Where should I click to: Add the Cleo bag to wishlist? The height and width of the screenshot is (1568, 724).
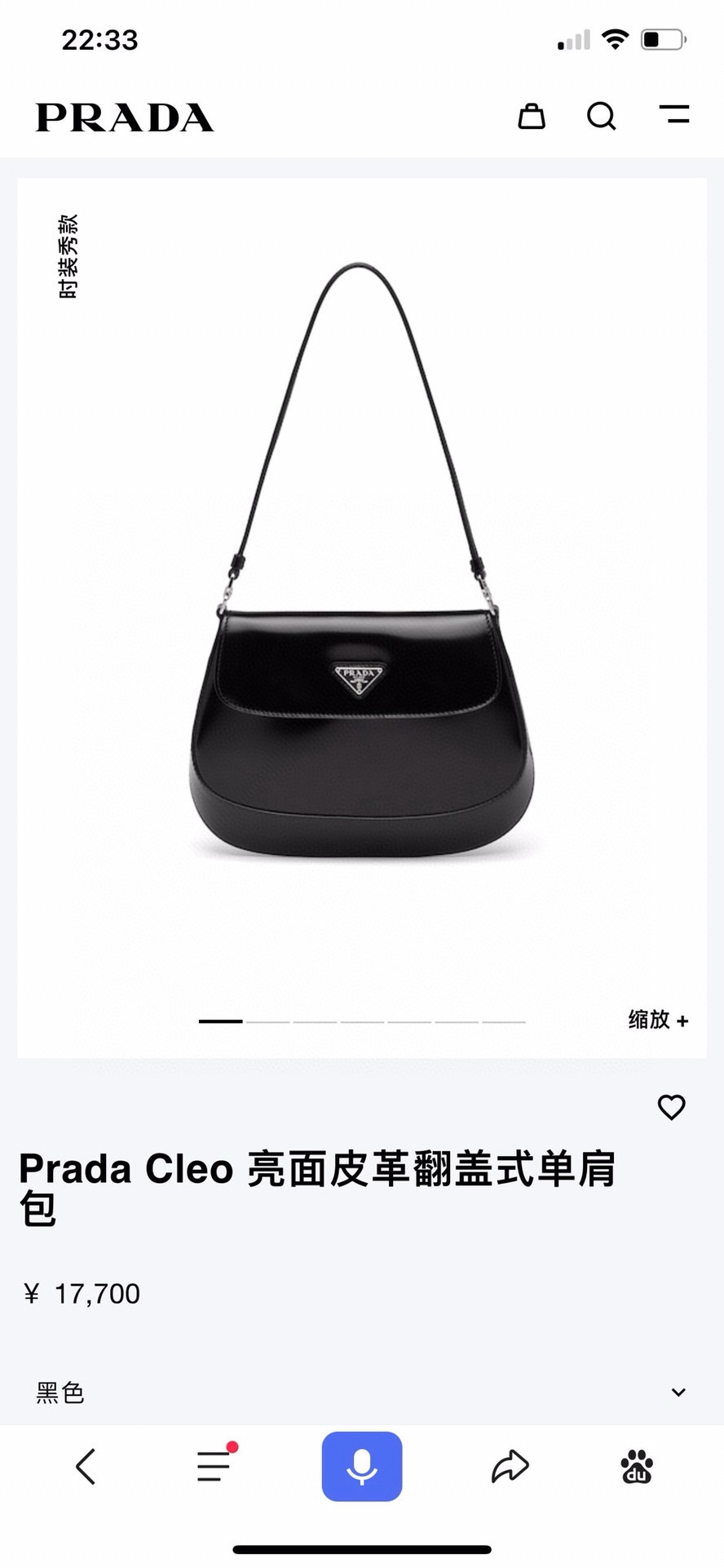pos(671,1107)
